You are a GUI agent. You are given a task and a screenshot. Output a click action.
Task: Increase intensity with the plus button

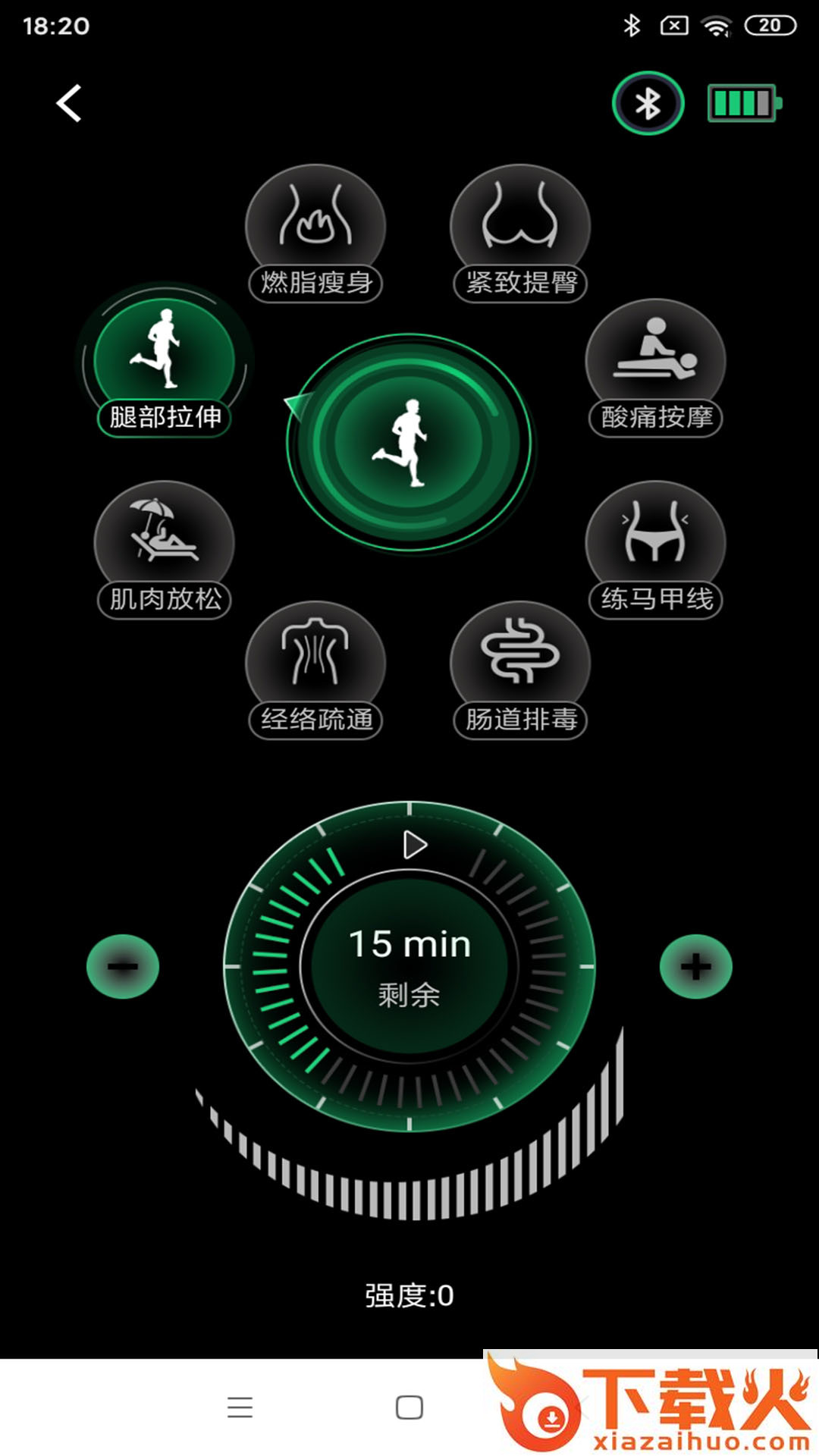coord(695,966)
